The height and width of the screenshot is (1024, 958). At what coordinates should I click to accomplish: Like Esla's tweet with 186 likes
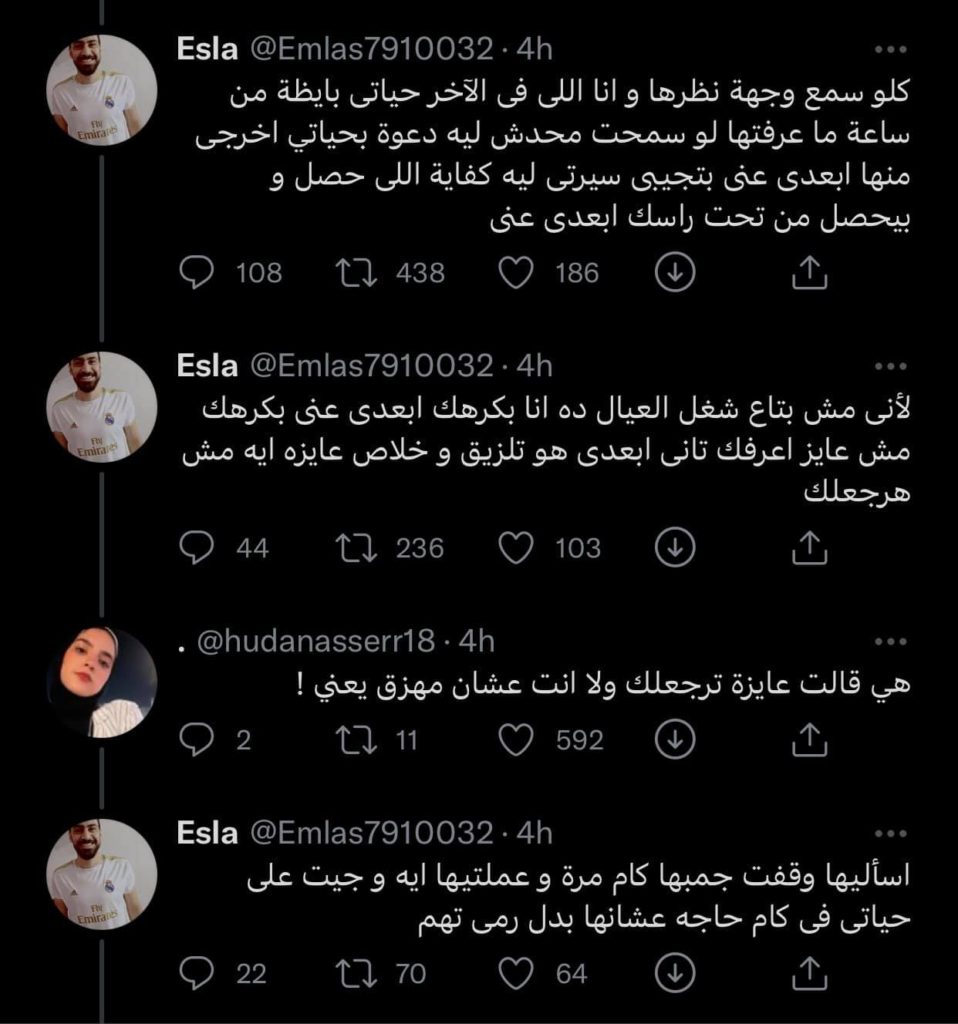point(516,272)
